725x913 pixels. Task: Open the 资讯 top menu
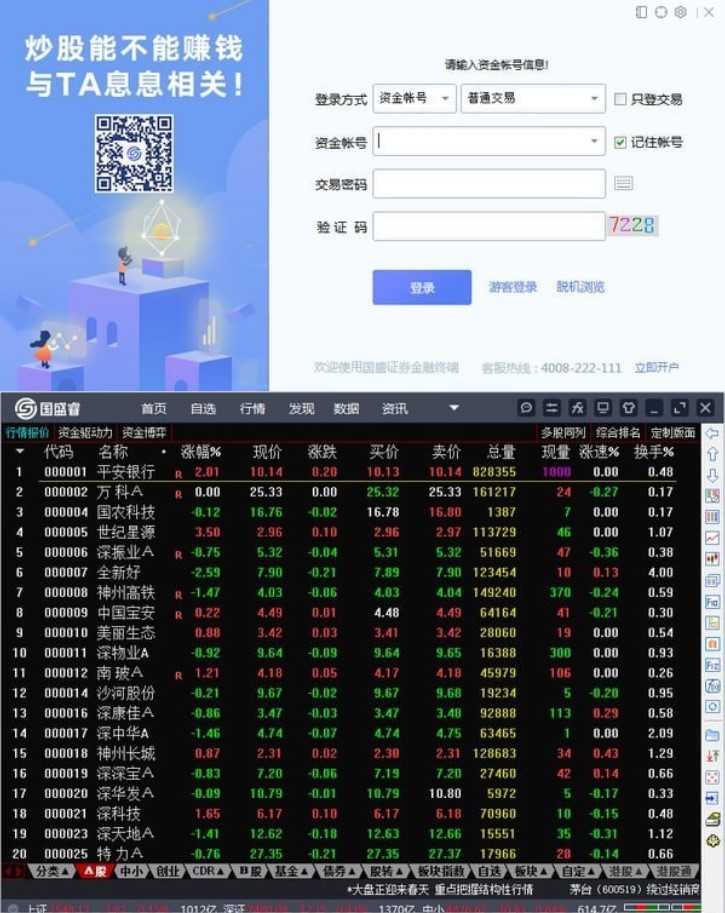tap(394, 409)
